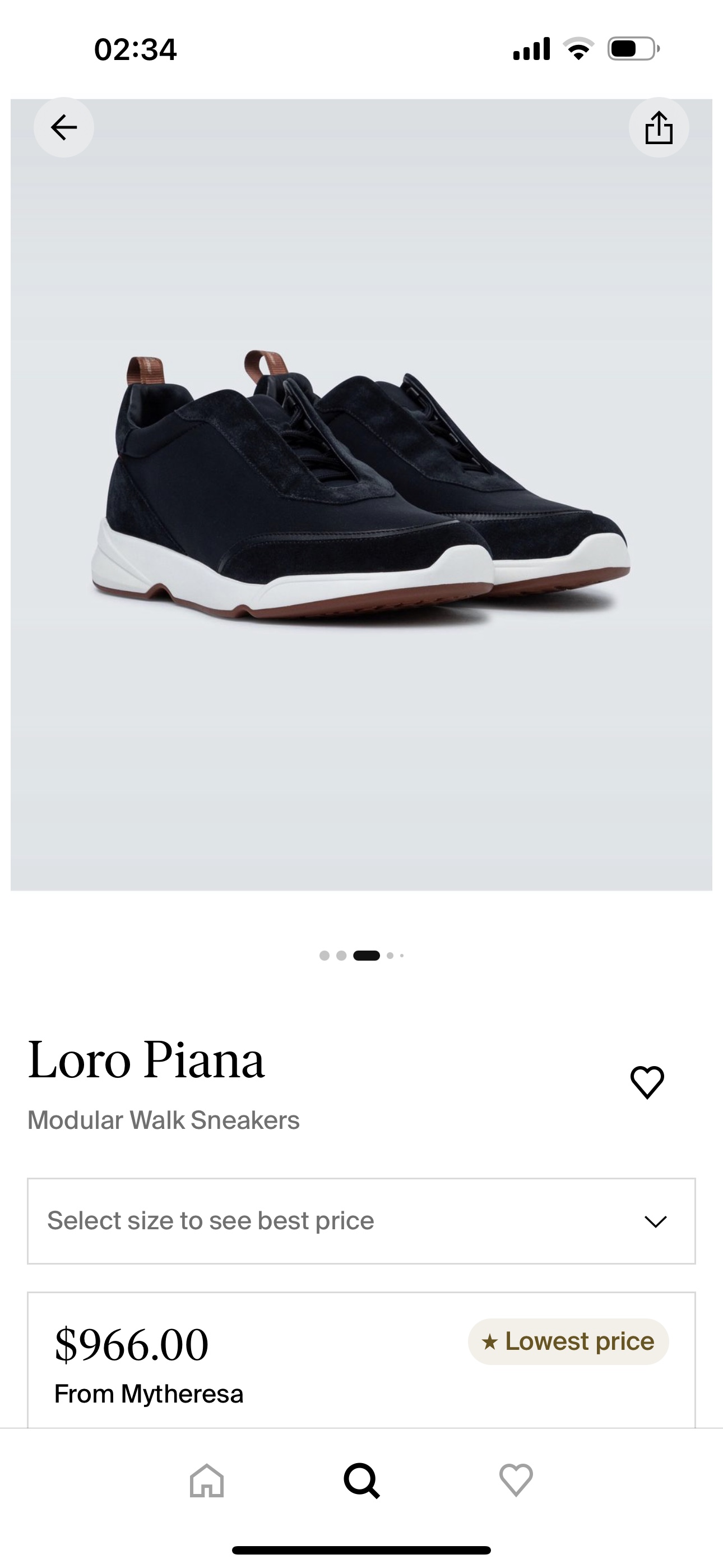
Task: Open the sneaker product image
Action: tap(361, 494)
